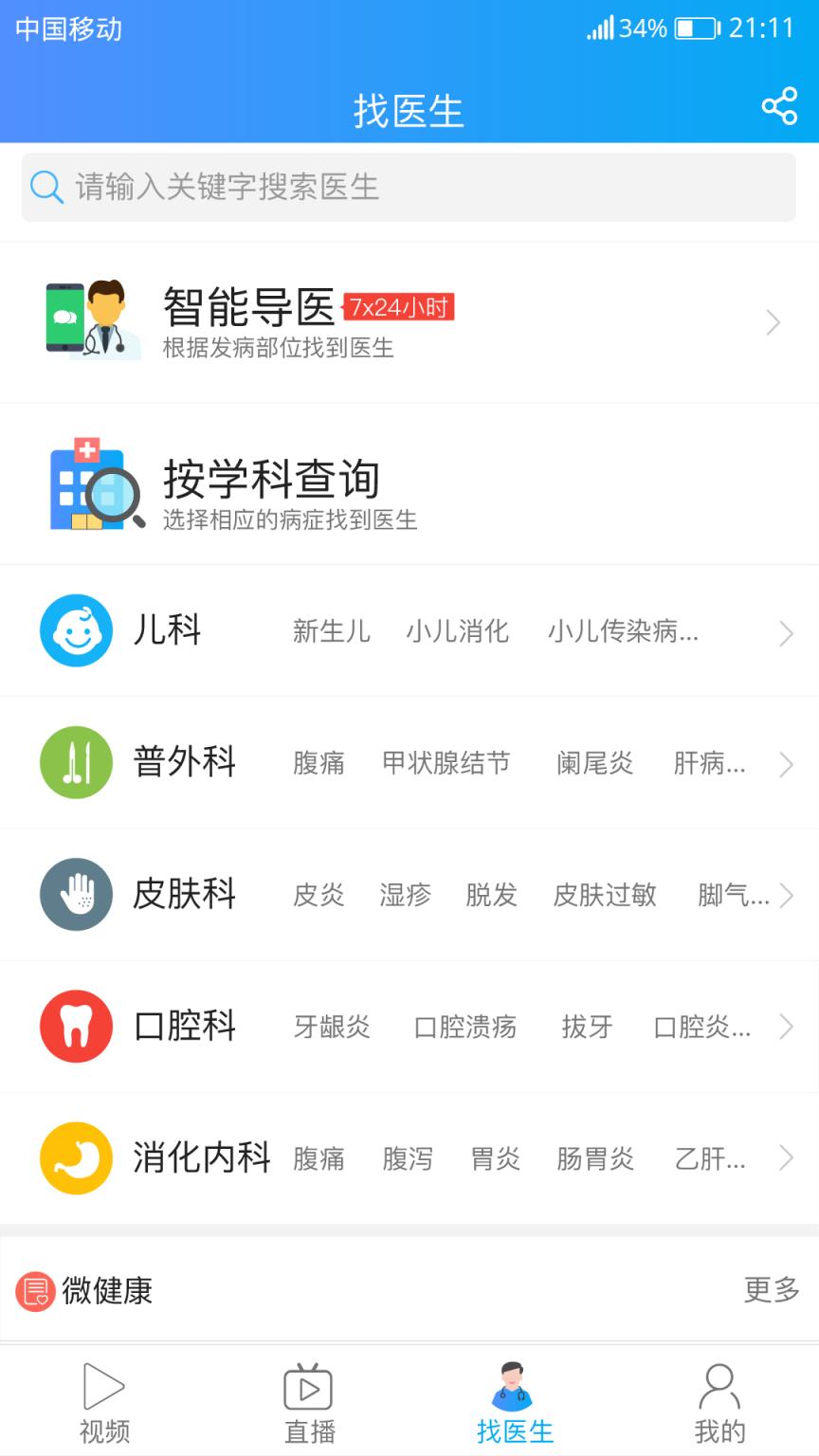Screen dimensions: 819x1456
Task: Tap the 更多 more link
Action: tap(770, 1290)
